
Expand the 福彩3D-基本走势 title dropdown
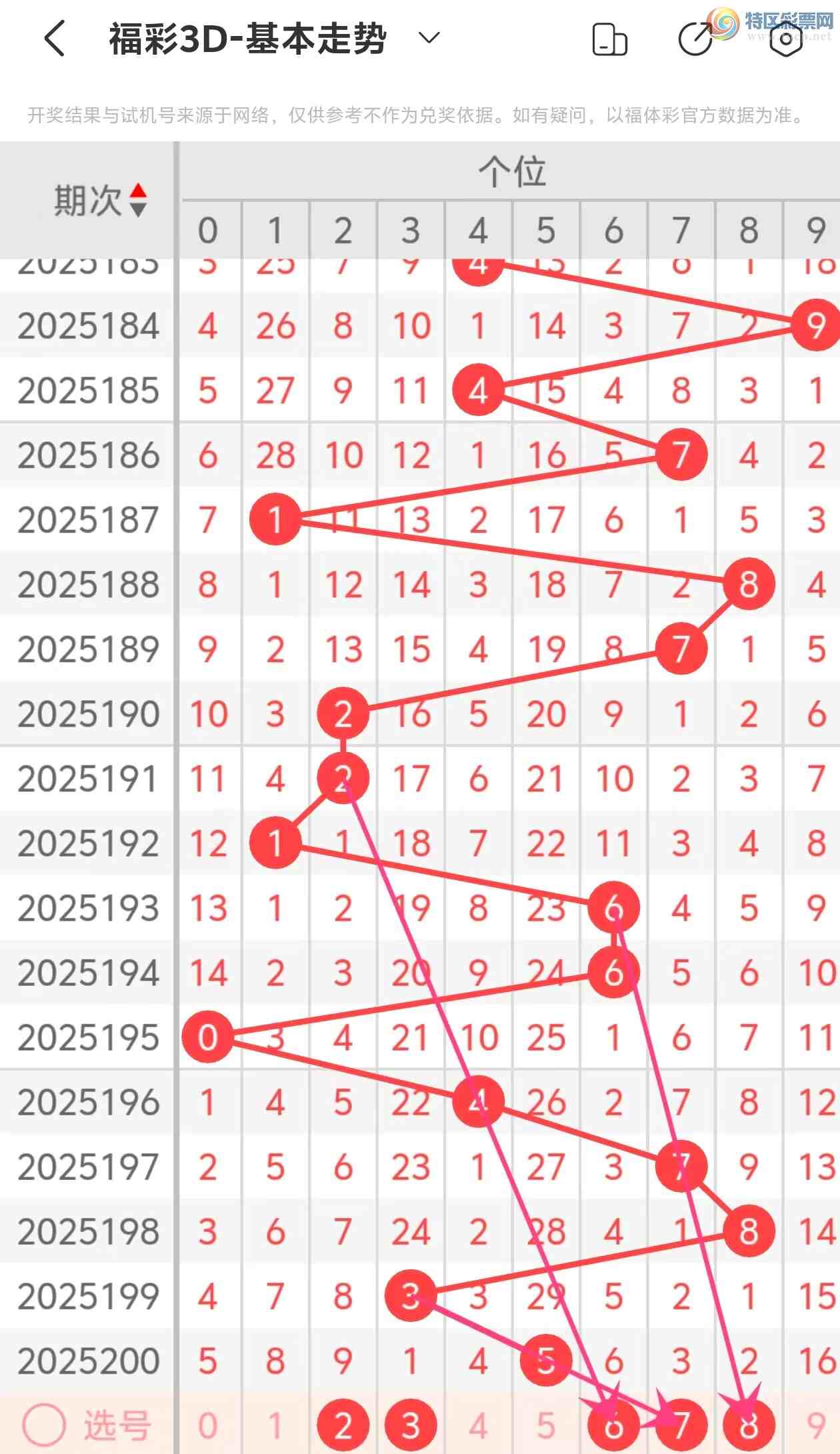point(429,37)
